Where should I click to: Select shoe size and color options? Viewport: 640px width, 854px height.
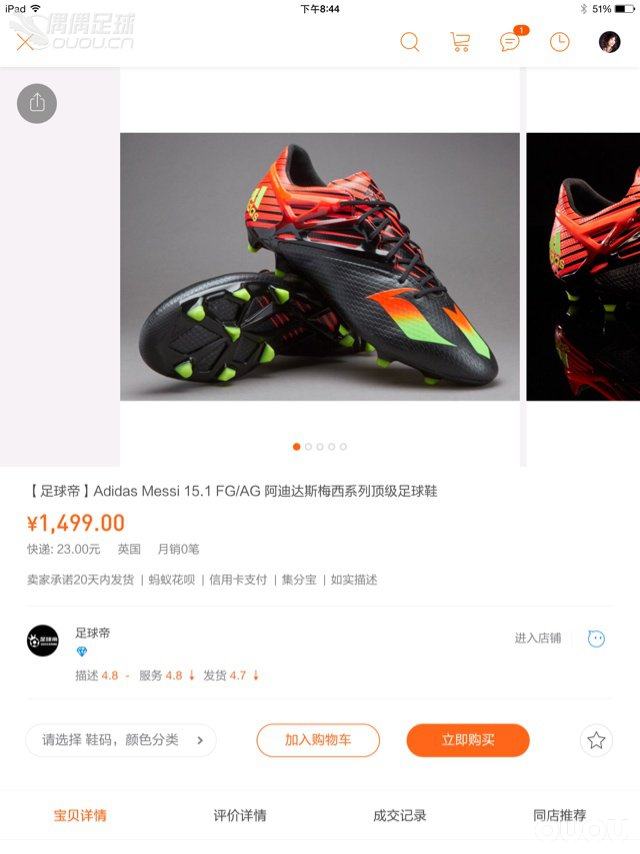coord(121,740)
